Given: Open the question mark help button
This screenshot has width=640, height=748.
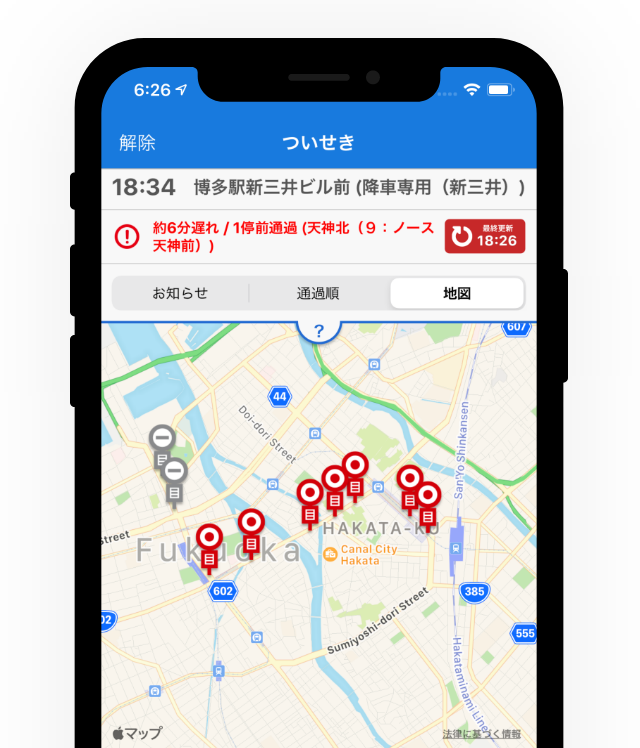Looking at the screenshot, I should (x=319, y=330).
